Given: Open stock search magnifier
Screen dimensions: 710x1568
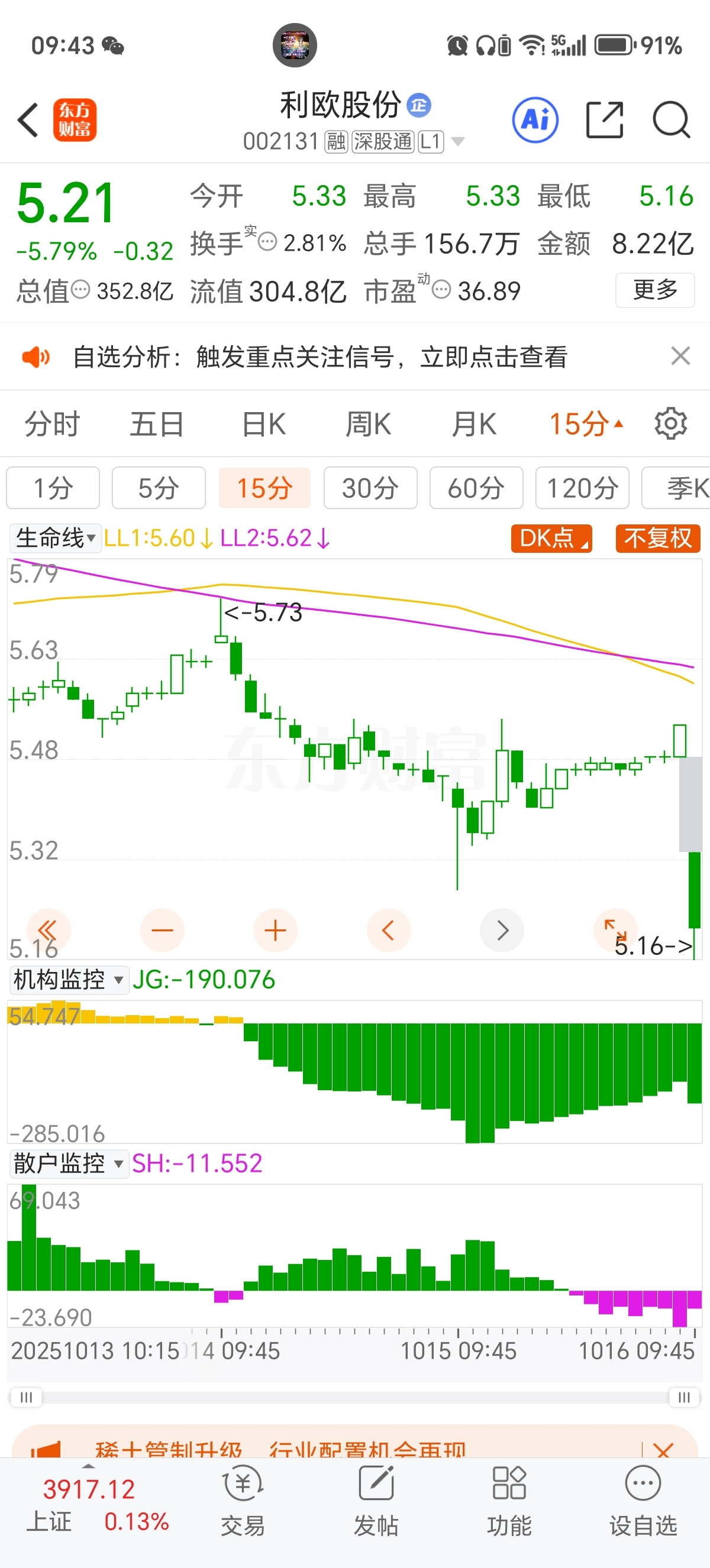Looking at the screenshot, I should [x=671, y=120].
